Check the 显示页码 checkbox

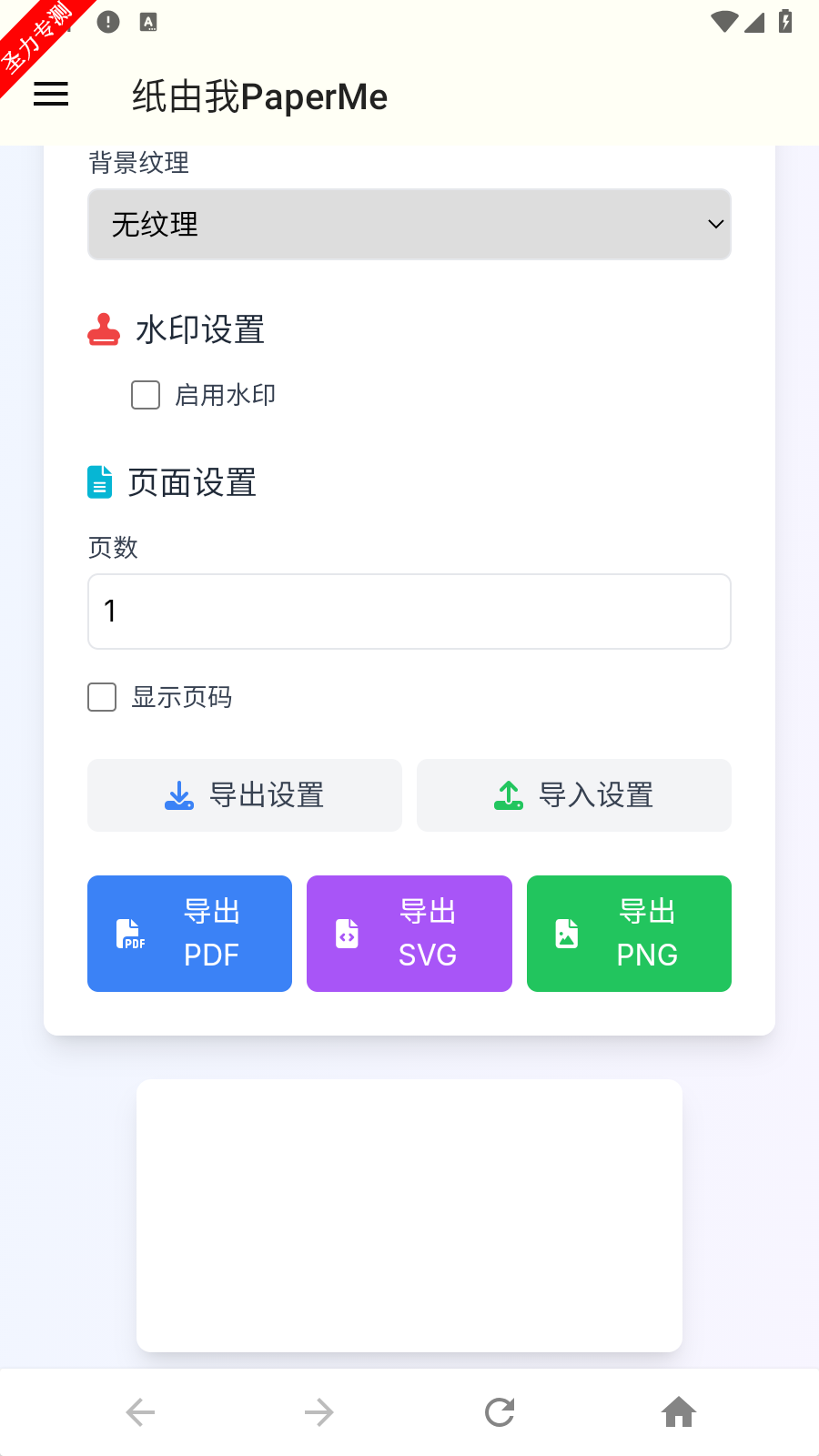(102, 697)
